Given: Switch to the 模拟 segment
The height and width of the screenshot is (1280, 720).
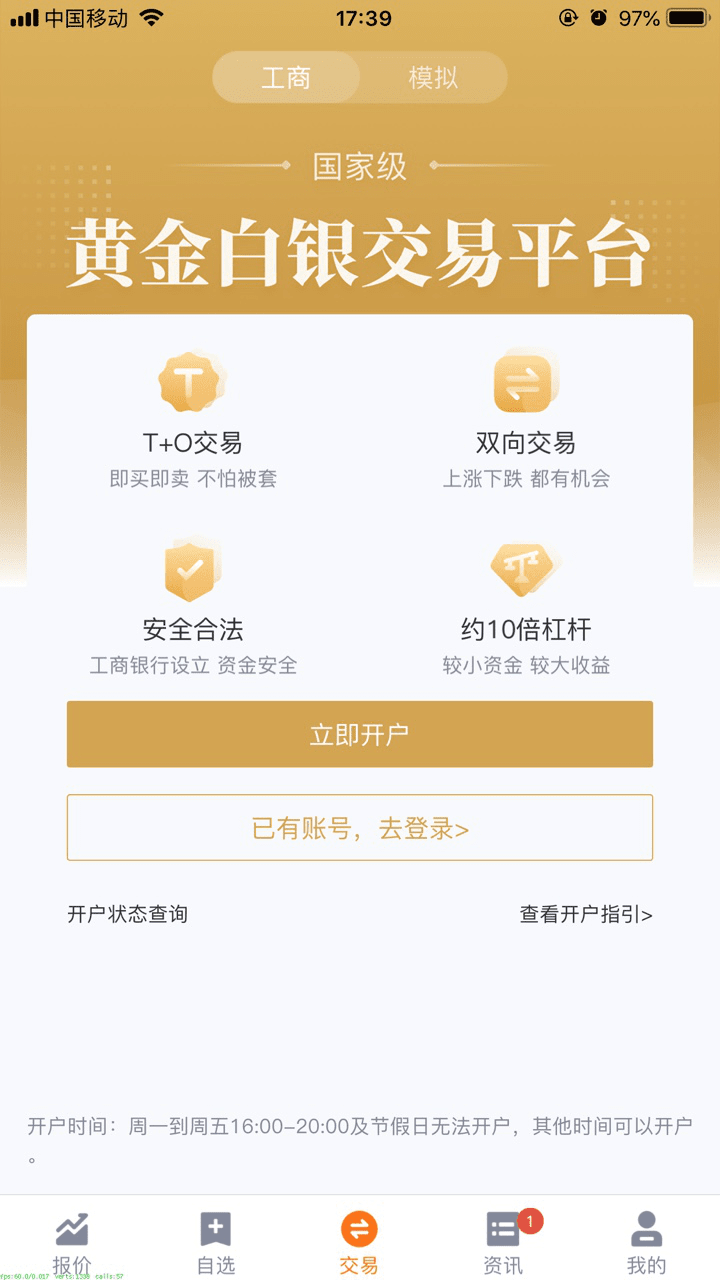Looking at the screenshot, I should point(433,78).
